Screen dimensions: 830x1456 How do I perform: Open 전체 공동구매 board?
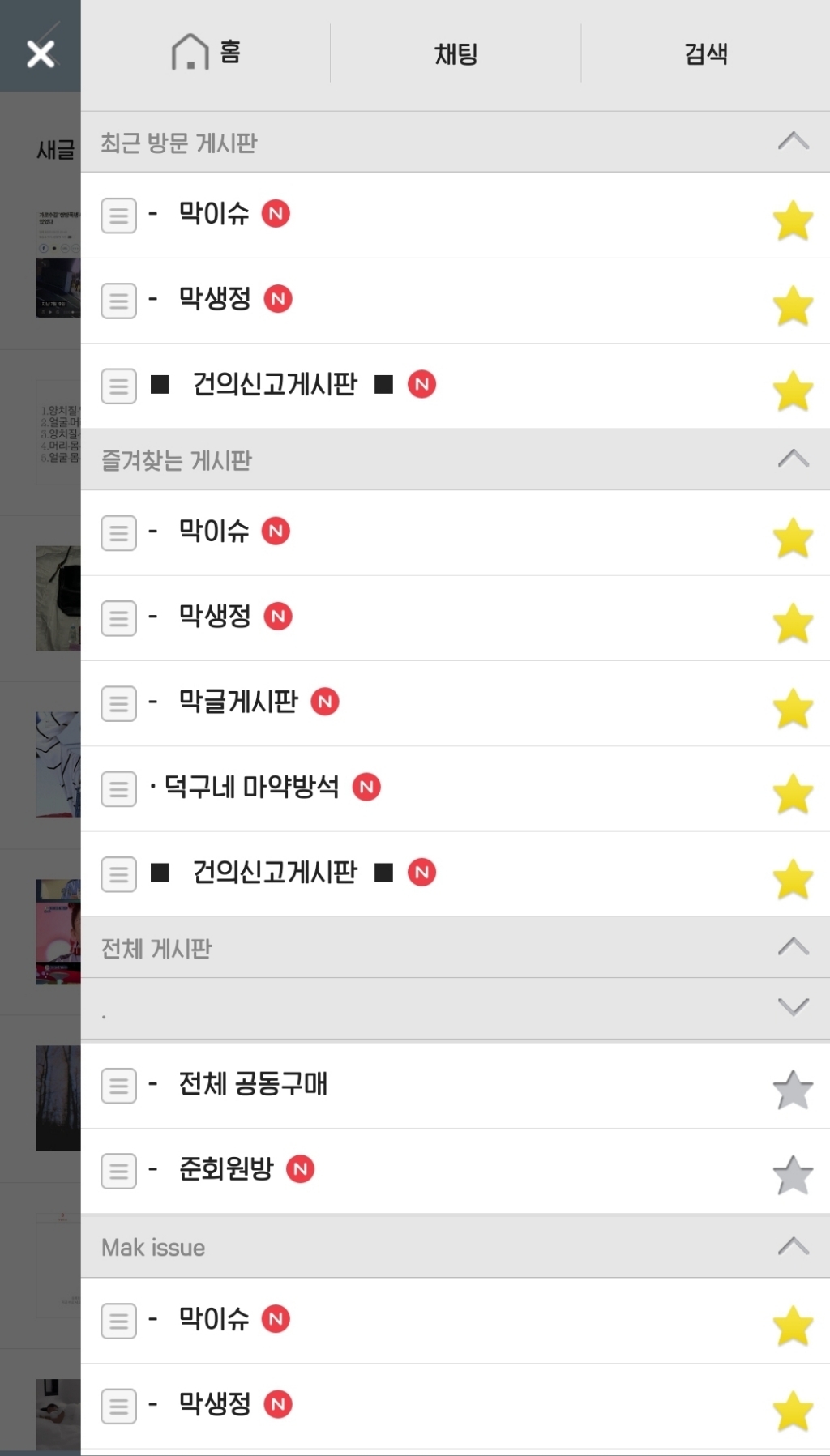click(253, 1084)
